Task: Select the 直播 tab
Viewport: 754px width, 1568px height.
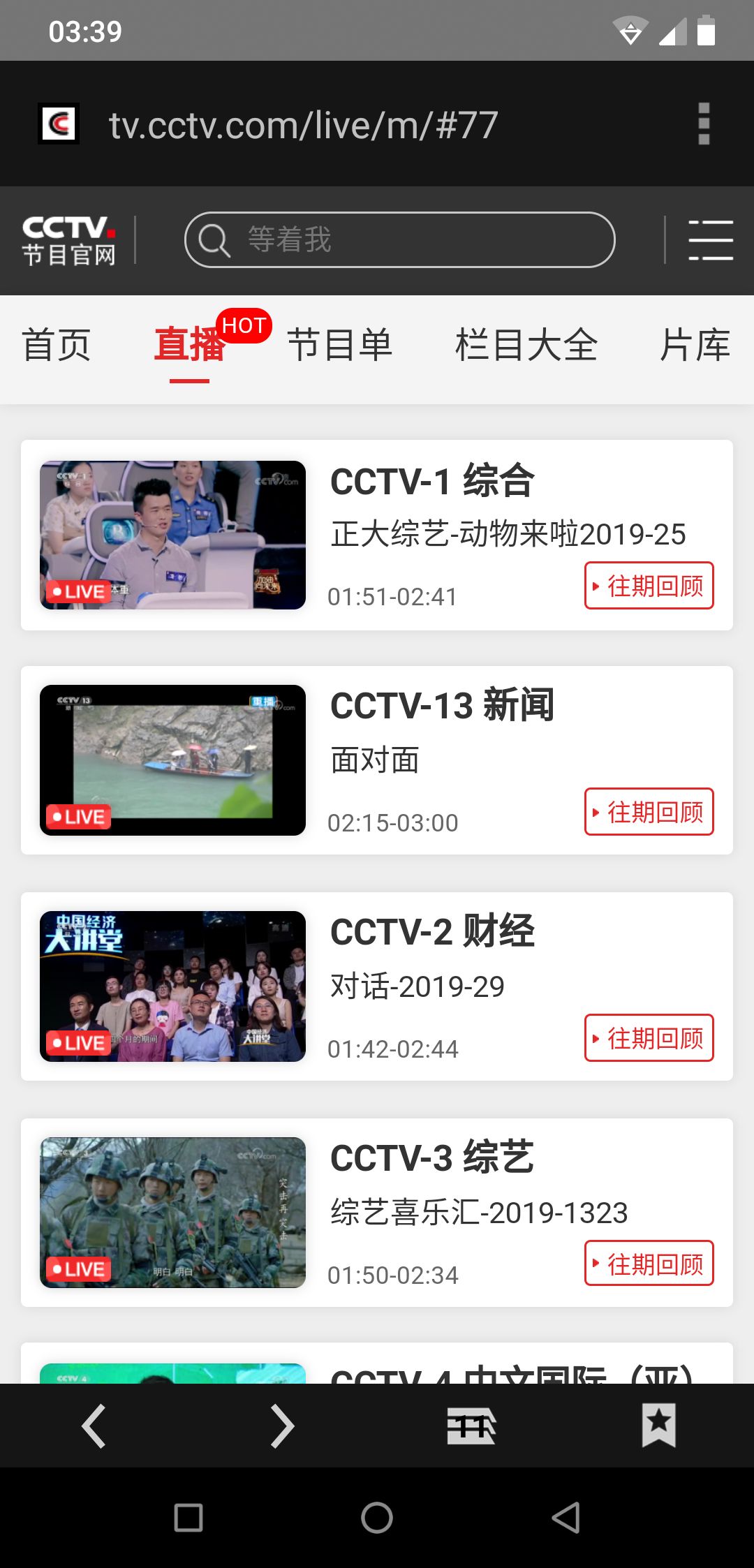Action: click(x=189, y=345)
